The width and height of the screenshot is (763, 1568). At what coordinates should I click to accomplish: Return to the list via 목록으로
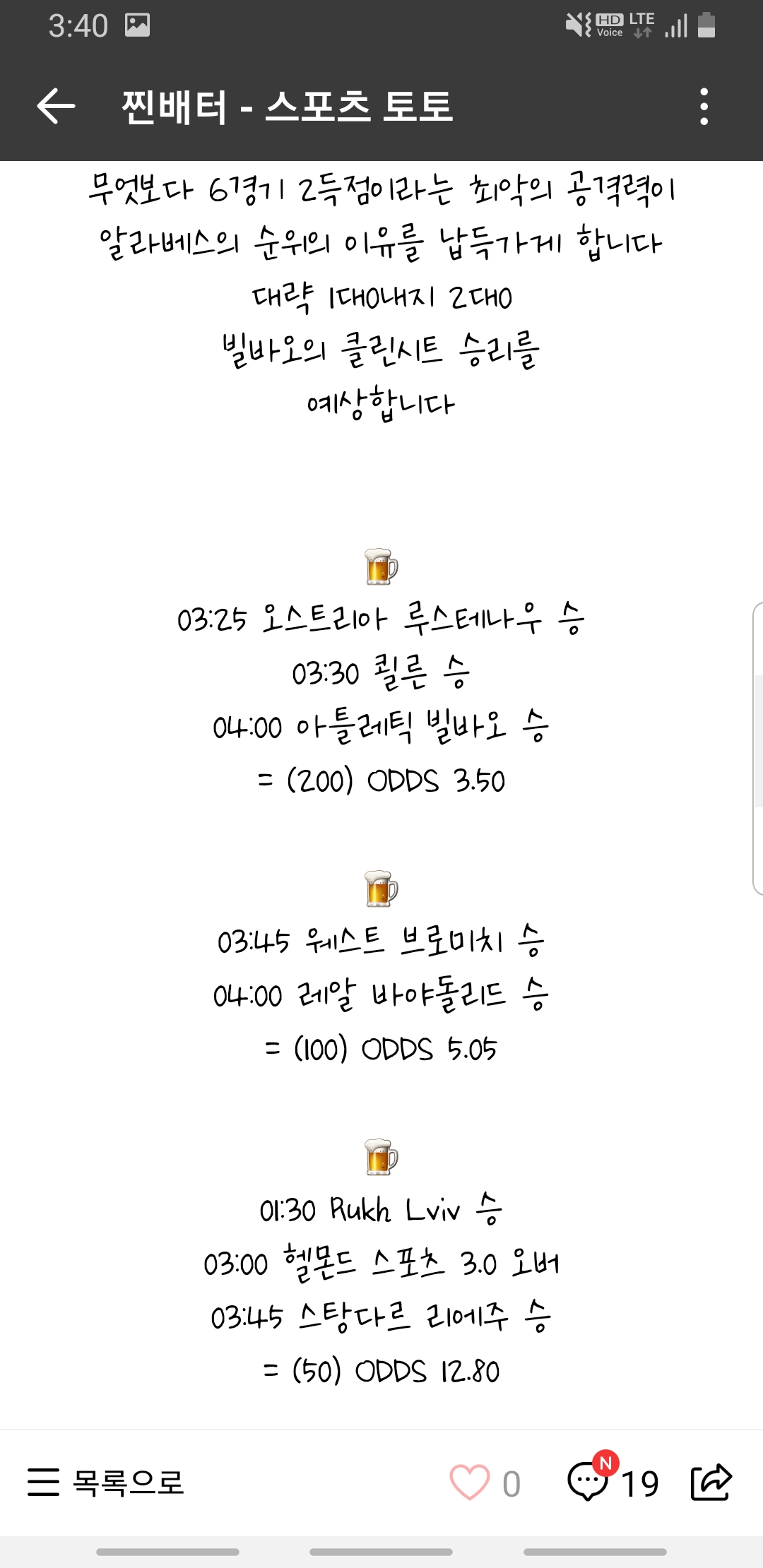[106, 1483]
